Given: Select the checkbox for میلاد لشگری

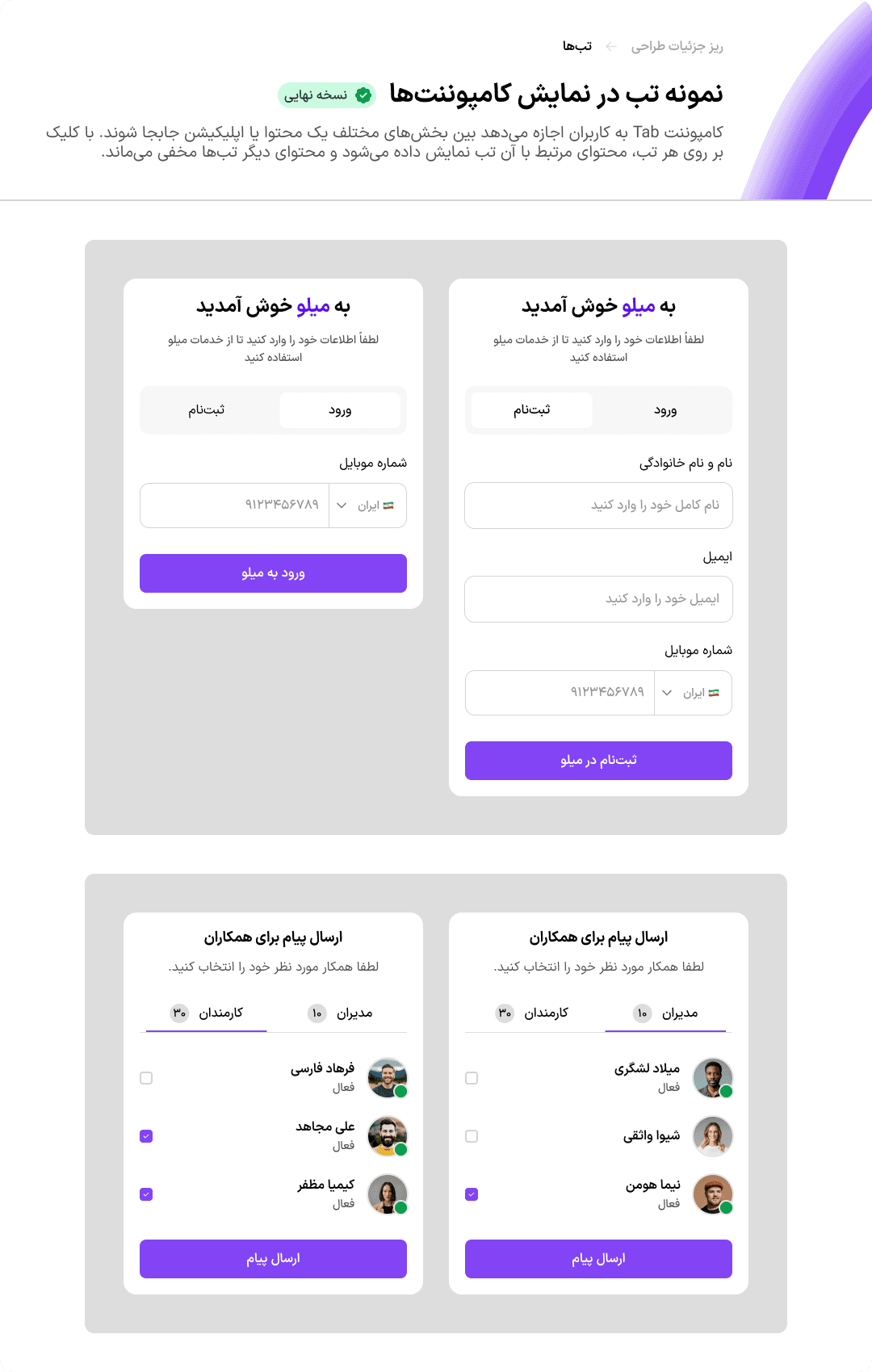Looking at the screenshot, I should click(x=472, y=1078).
